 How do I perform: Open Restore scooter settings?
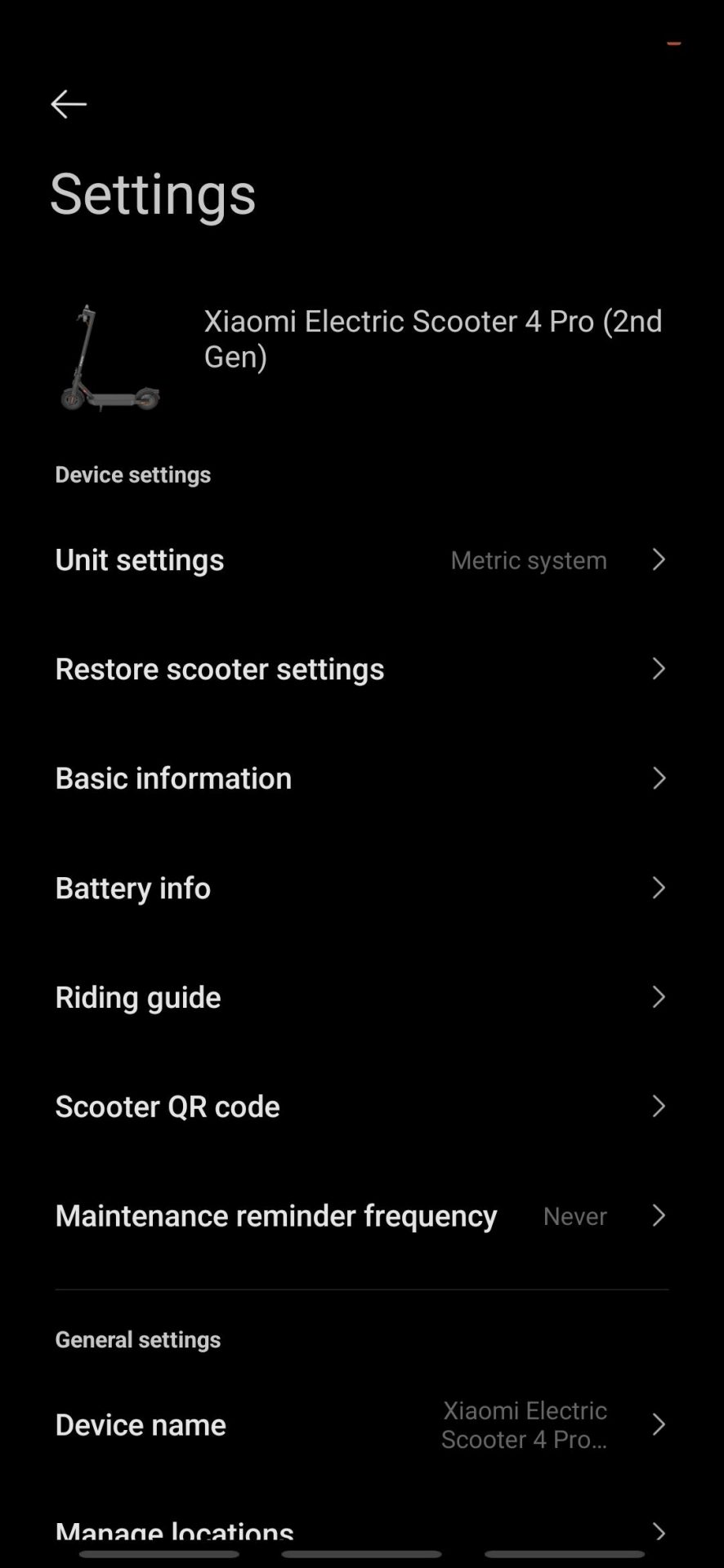pyautogui.click(x=362, y=669)
